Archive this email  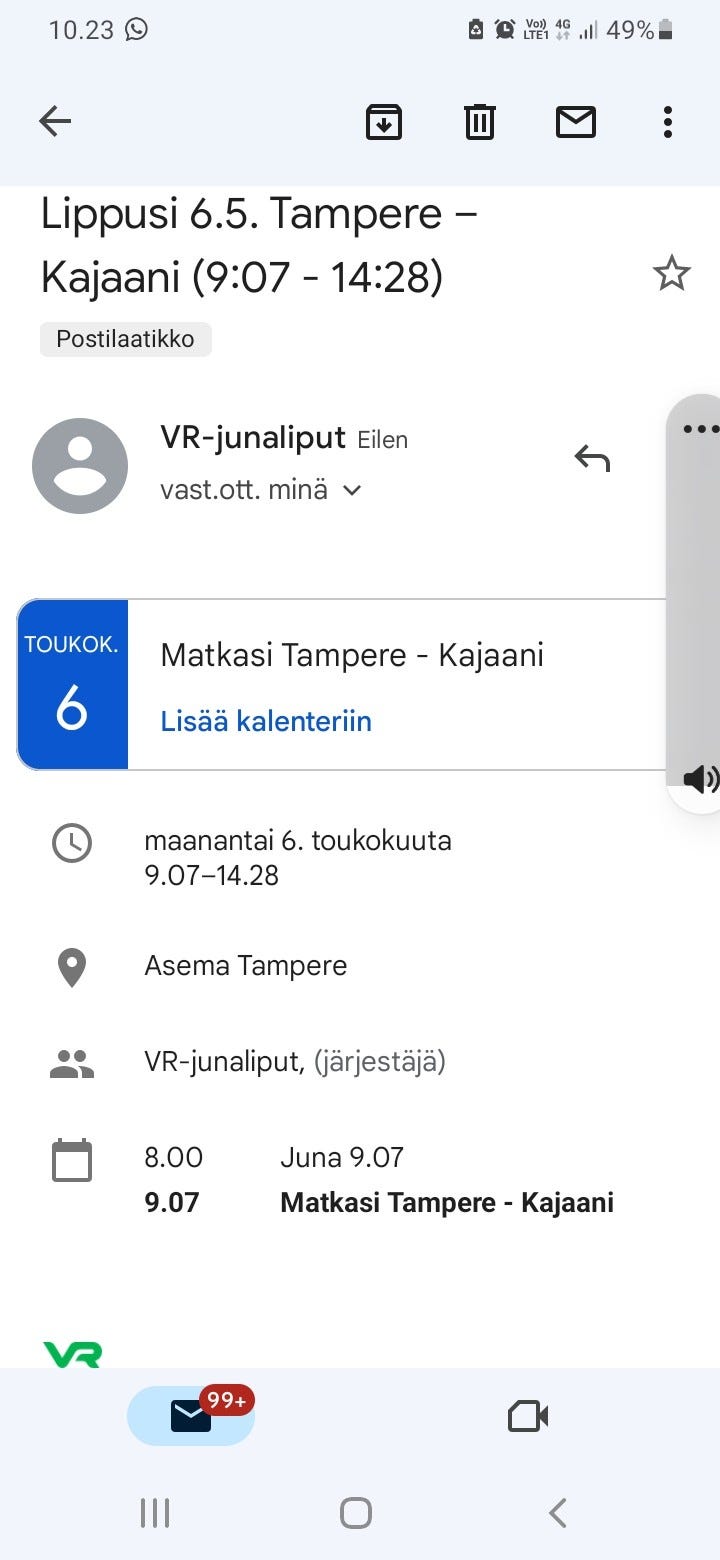coord(383,121)
